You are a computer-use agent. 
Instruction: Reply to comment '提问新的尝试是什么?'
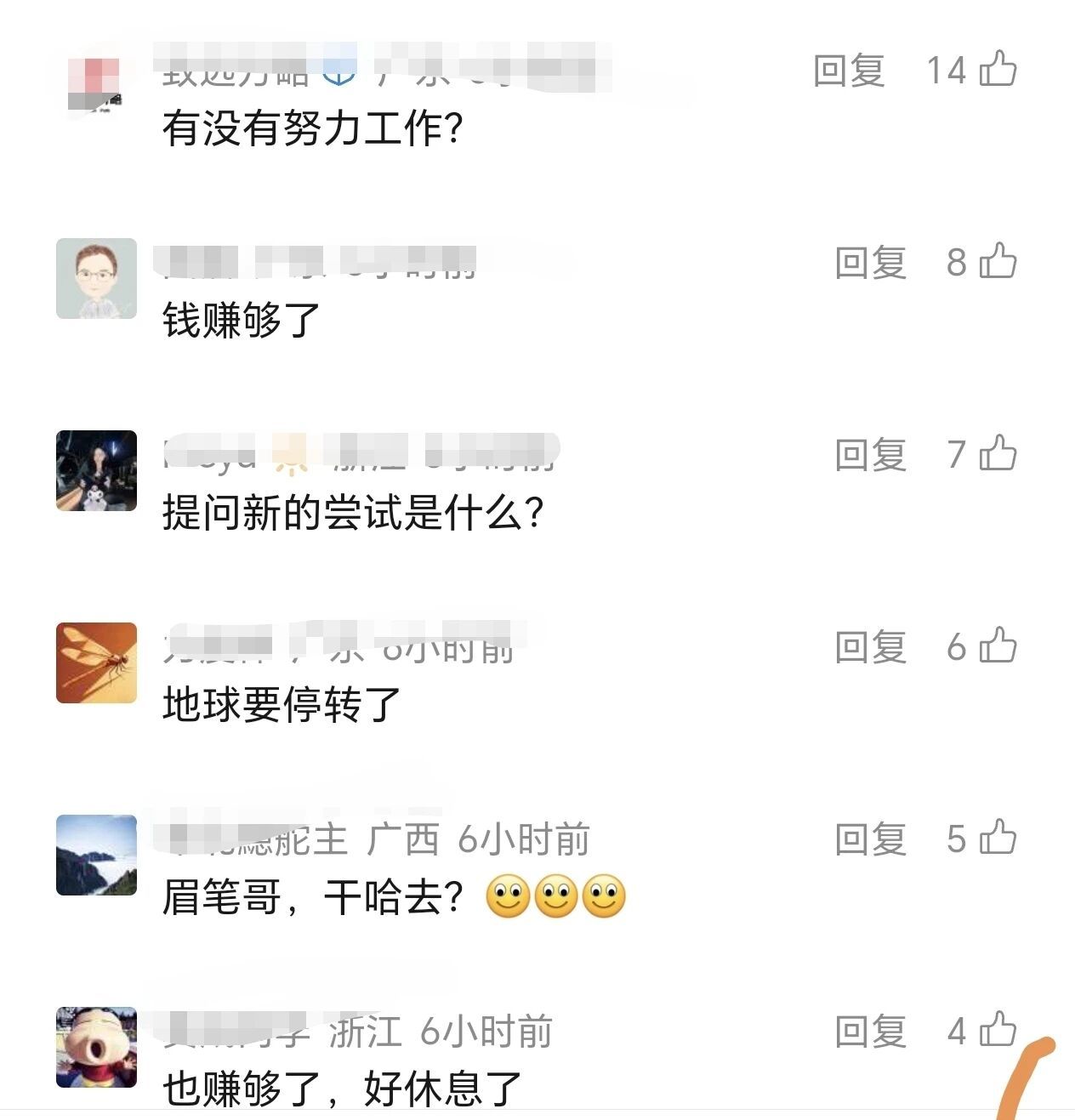coord(870,454)
